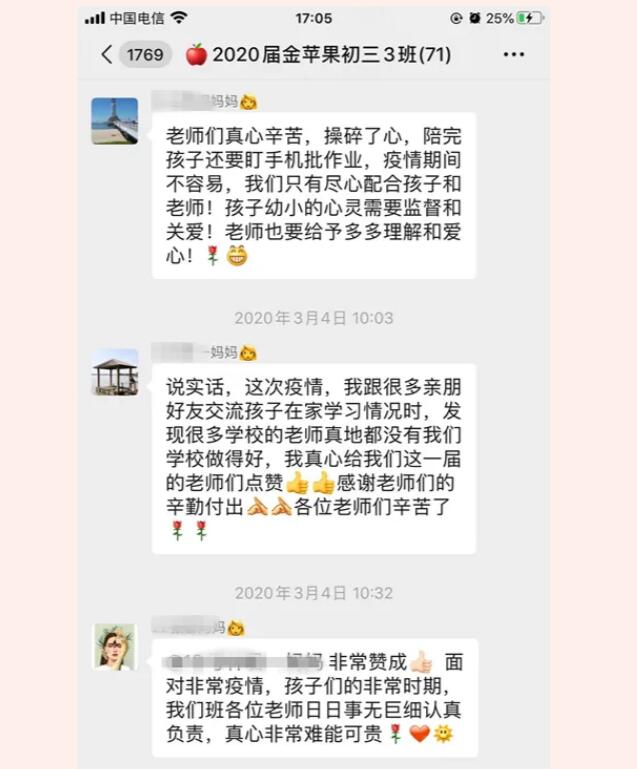The image size is (637, 769).
Task: Open profile of the seaside tower avatar
Action: pyautogui.click(x=115, y=121)
